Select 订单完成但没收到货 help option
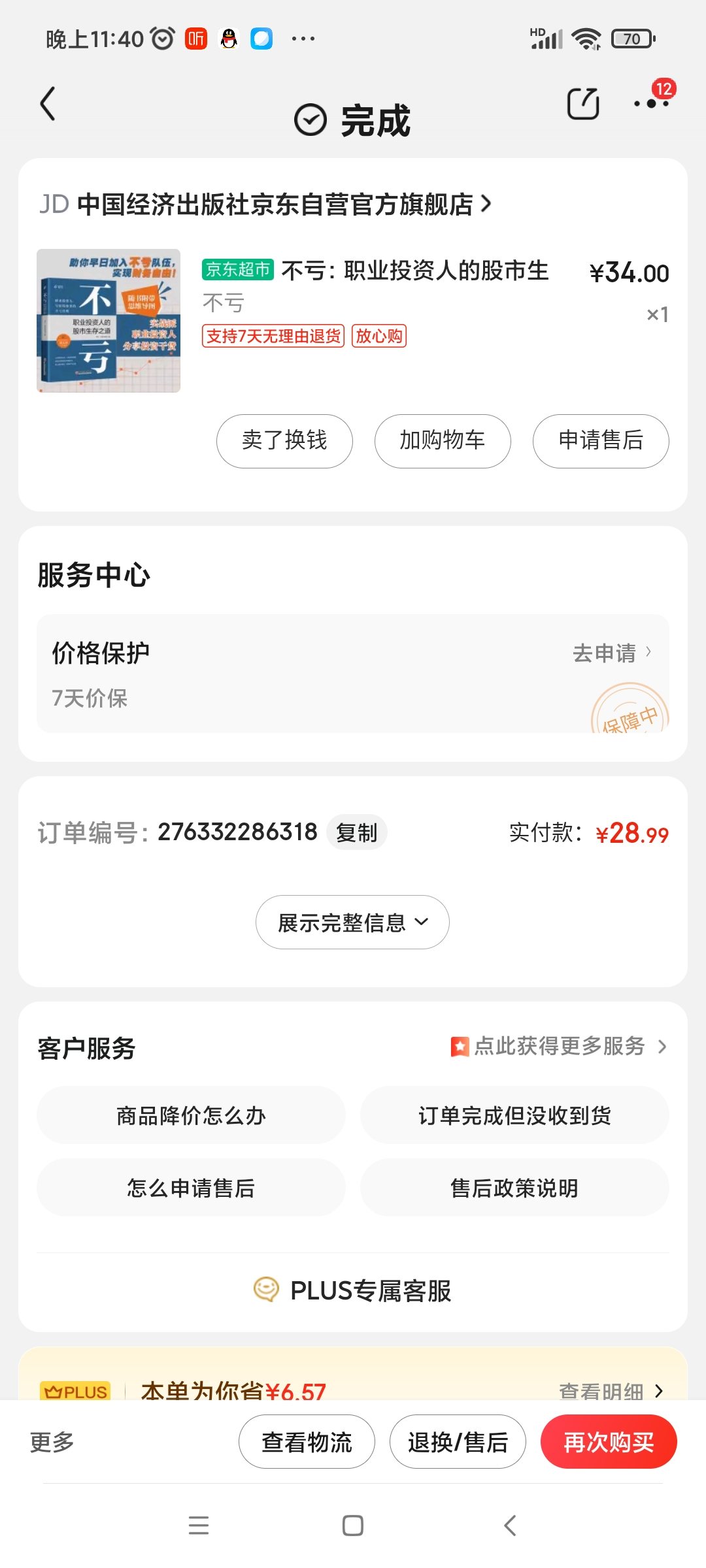Viewport: 706px width, 1568px height. tap(514, 1116)
